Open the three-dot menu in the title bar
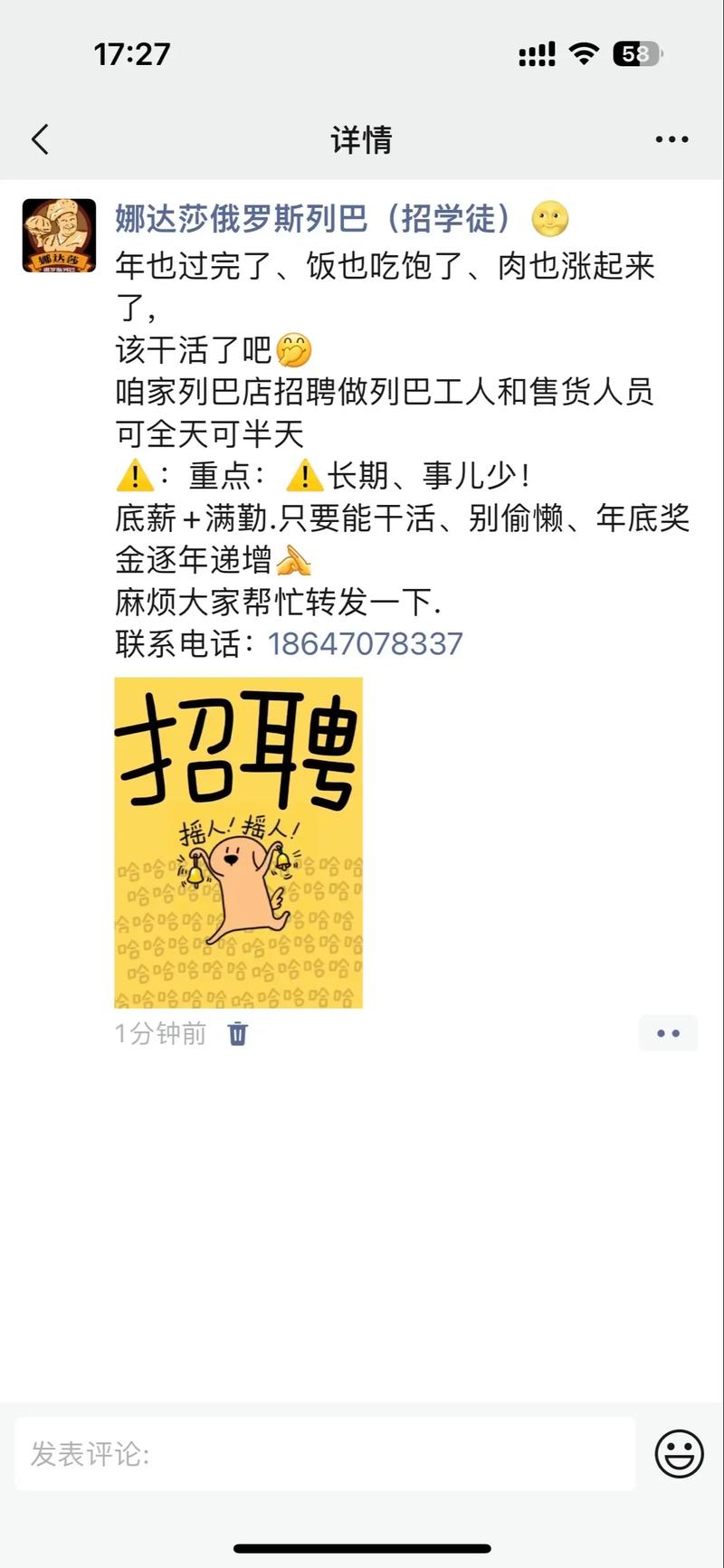Screen dimensions: 724x1568 click(672, 140)
